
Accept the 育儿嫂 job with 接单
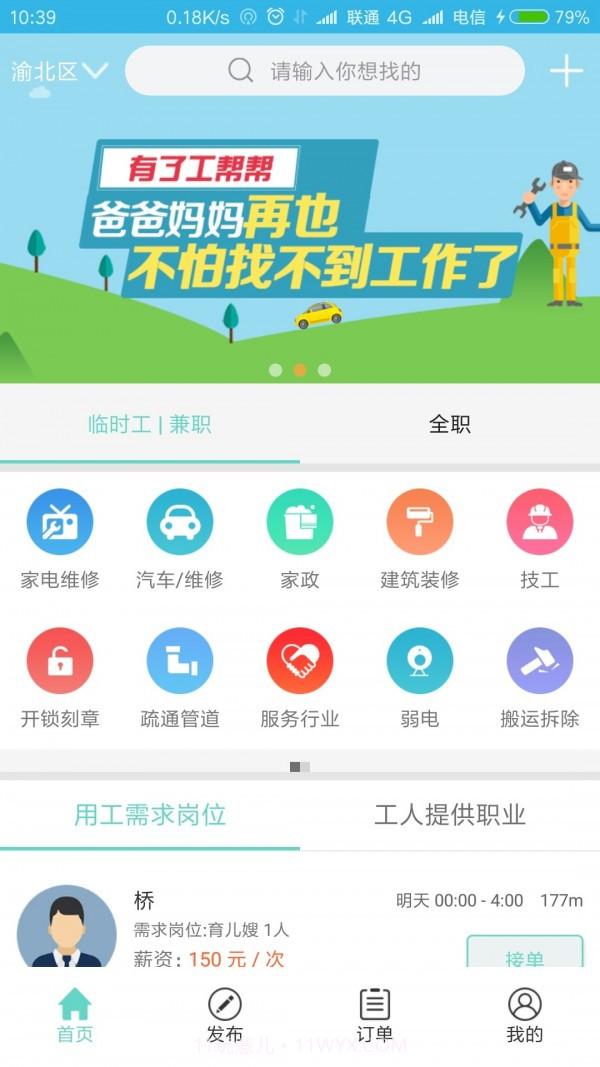point(524,954)
